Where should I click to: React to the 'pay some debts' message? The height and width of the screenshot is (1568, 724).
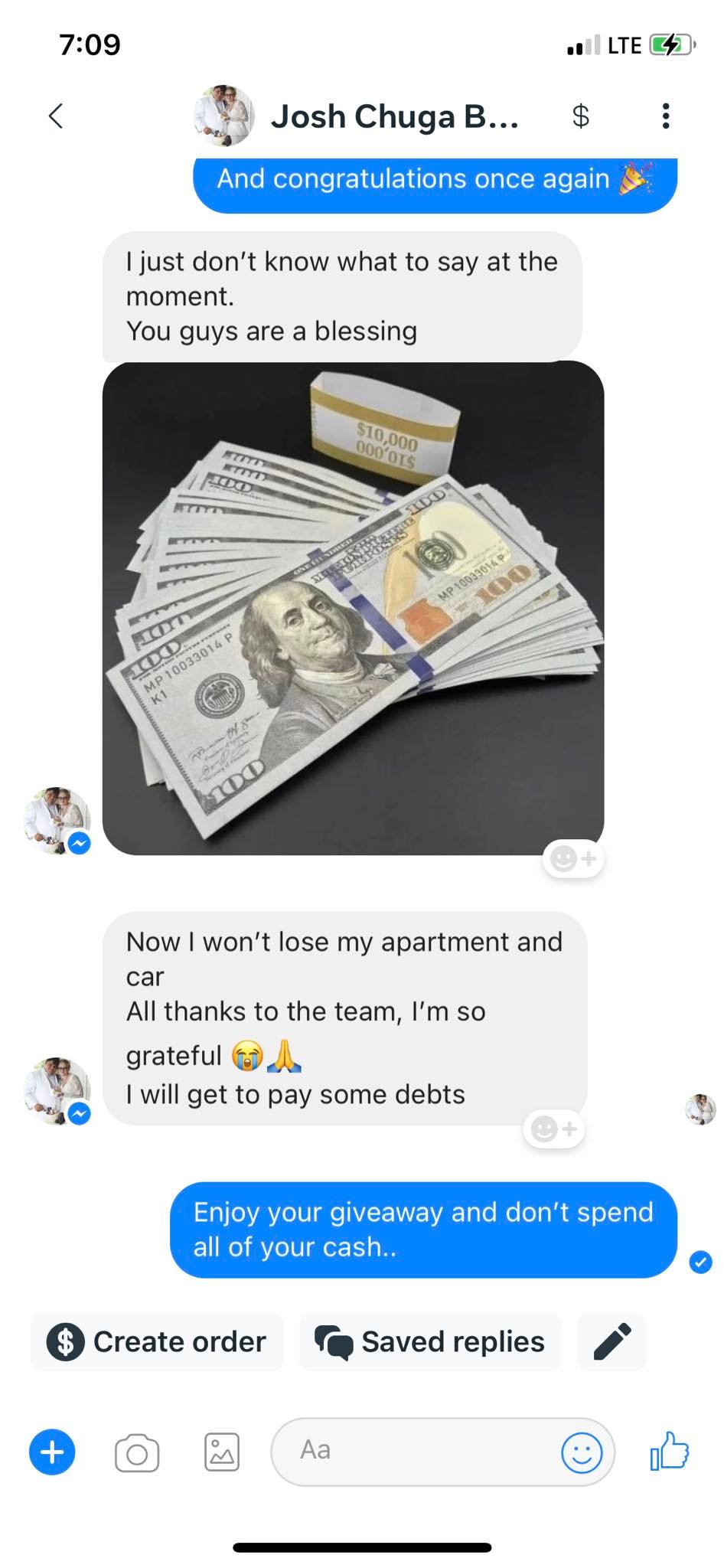point(554,1129)
